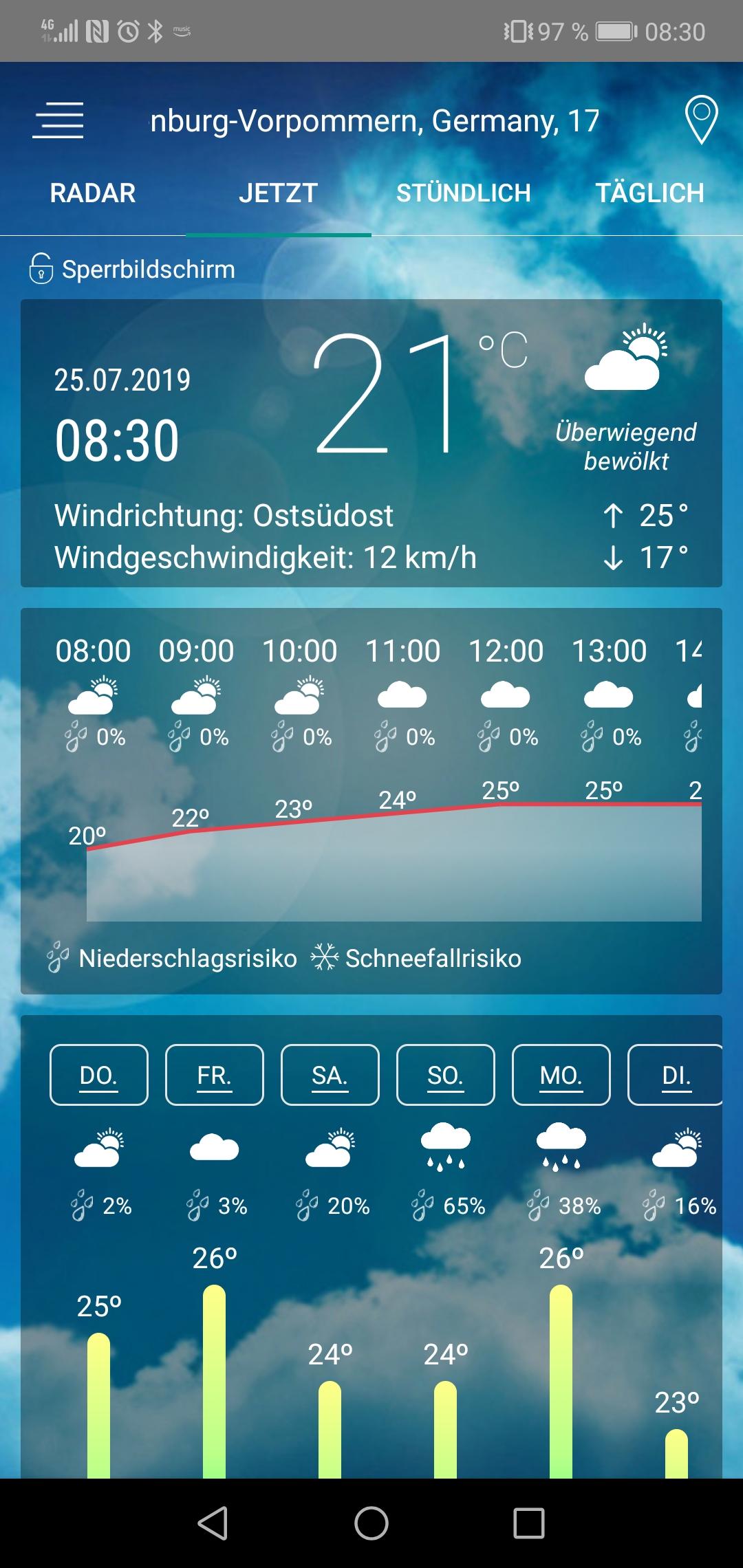Switch to the STÜNDLICH tab
This screenshot has height=1568, width=743.
pos(464,193)
